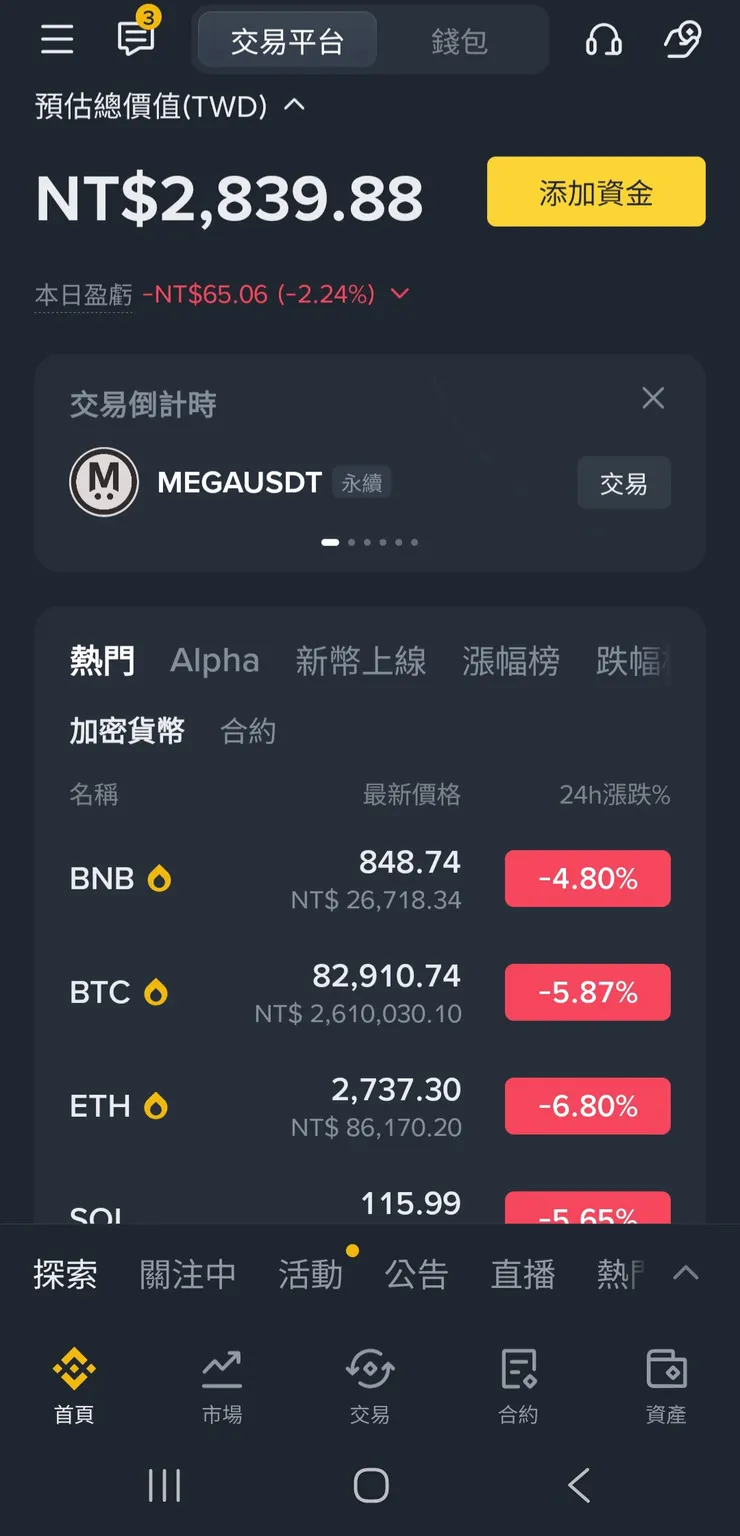Switch to the 錢包 wallet tab
740x1536 pixels.
(x=459, y=40)
